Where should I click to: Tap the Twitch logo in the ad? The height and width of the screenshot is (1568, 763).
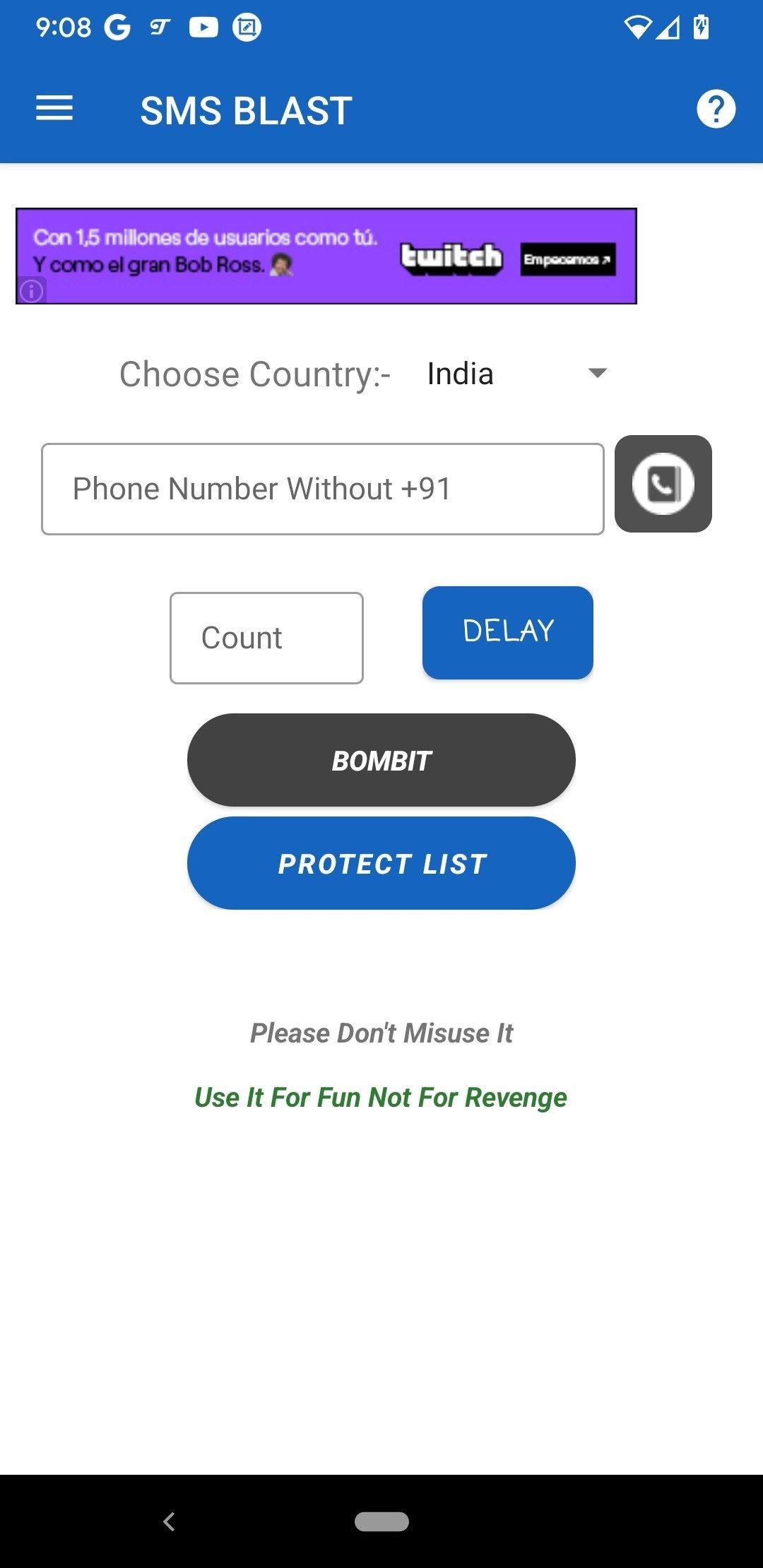[x=452, y=257]
